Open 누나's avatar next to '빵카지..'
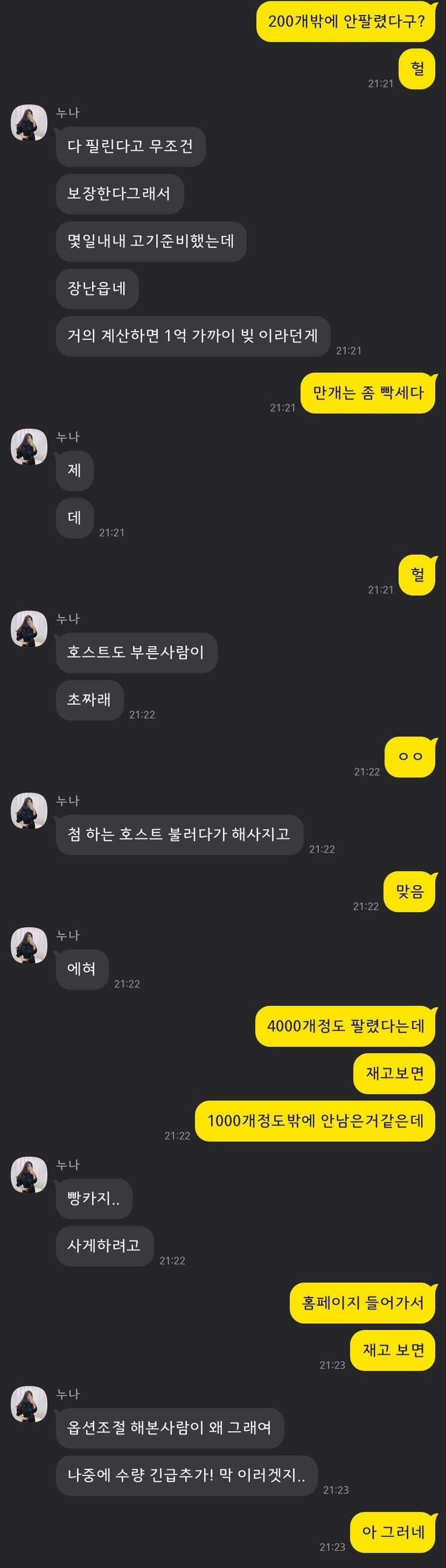The image size is (446, 1568). click(x=29, y=1174)
